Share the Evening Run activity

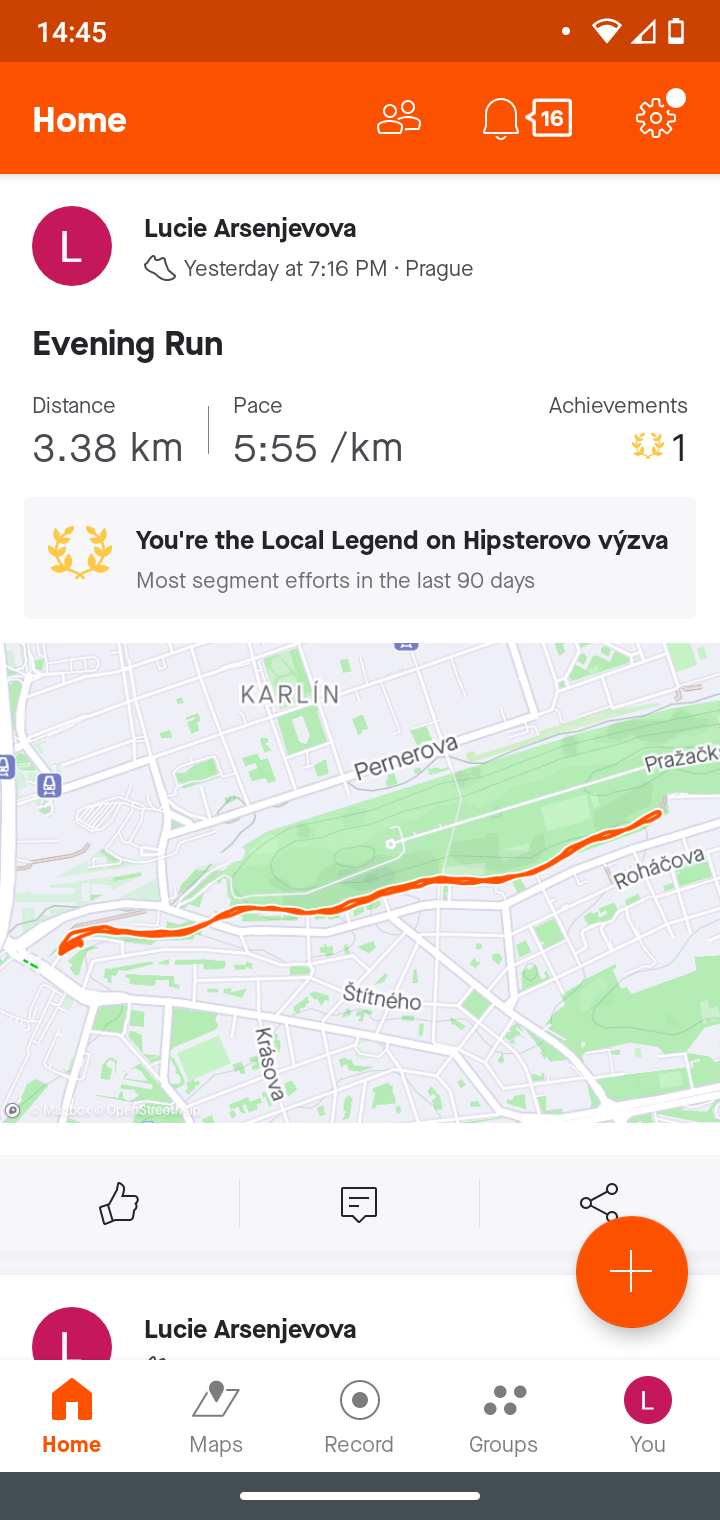click(599, 1202)
